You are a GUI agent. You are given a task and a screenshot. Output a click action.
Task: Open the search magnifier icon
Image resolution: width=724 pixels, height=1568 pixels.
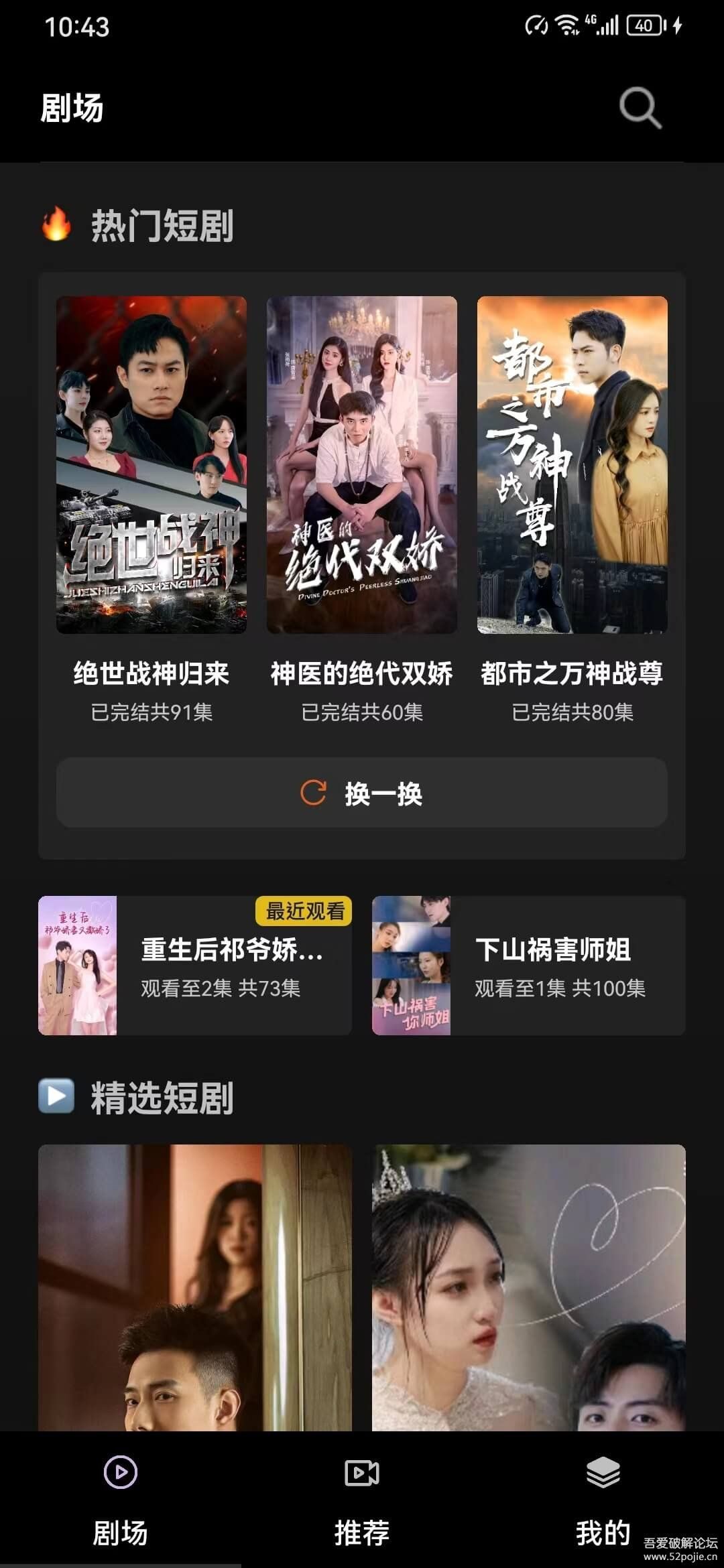click(x=640, y=107)
